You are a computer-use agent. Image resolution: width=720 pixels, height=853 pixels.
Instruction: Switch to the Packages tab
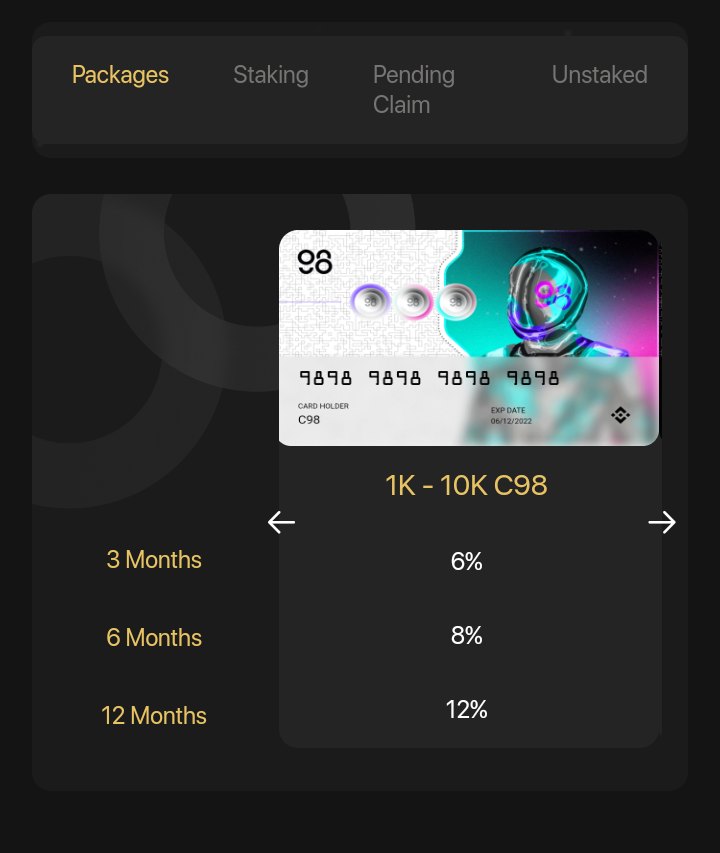click(x=120, y=75)
